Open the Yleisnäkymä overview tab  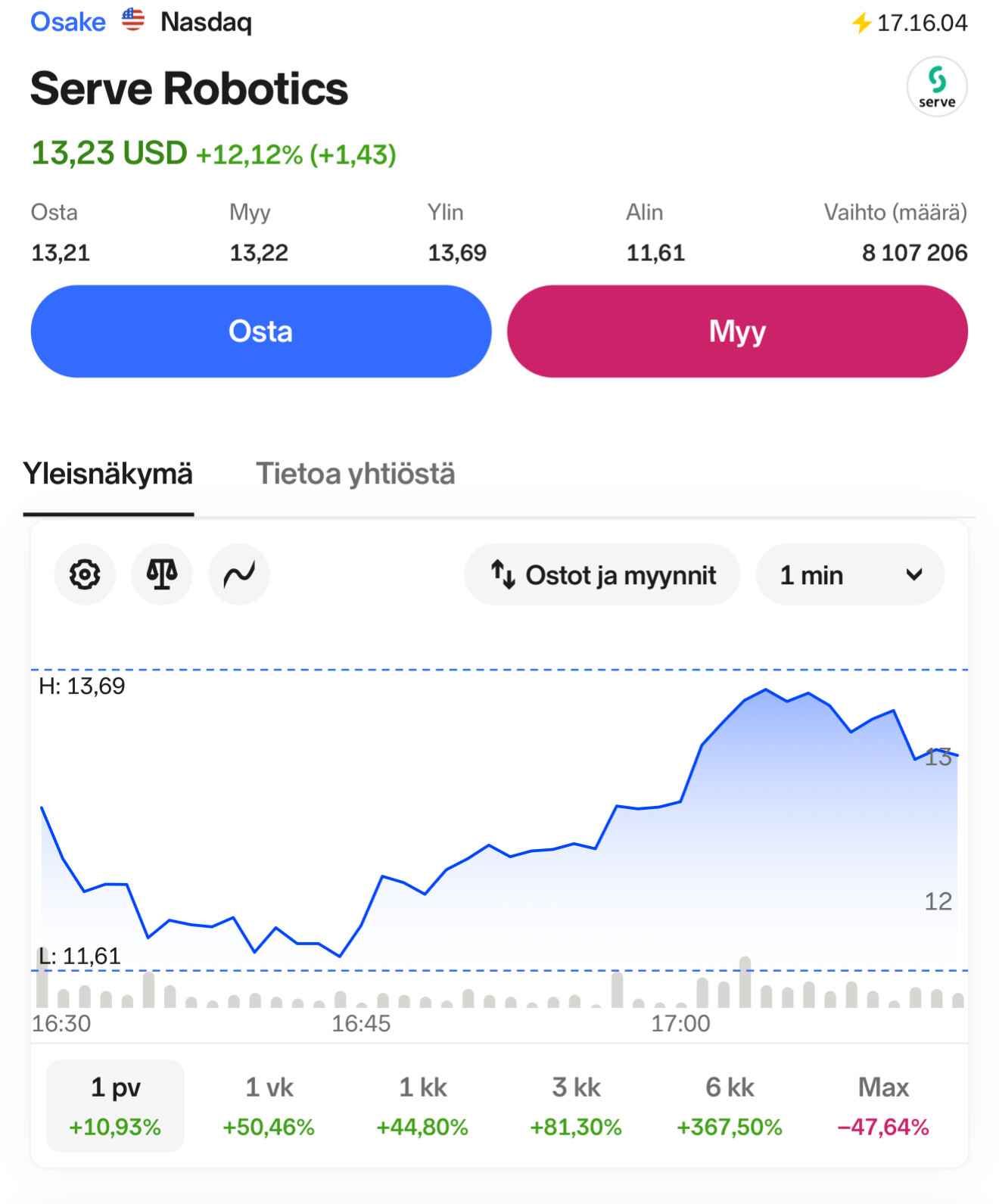click(x=108, y=474)
